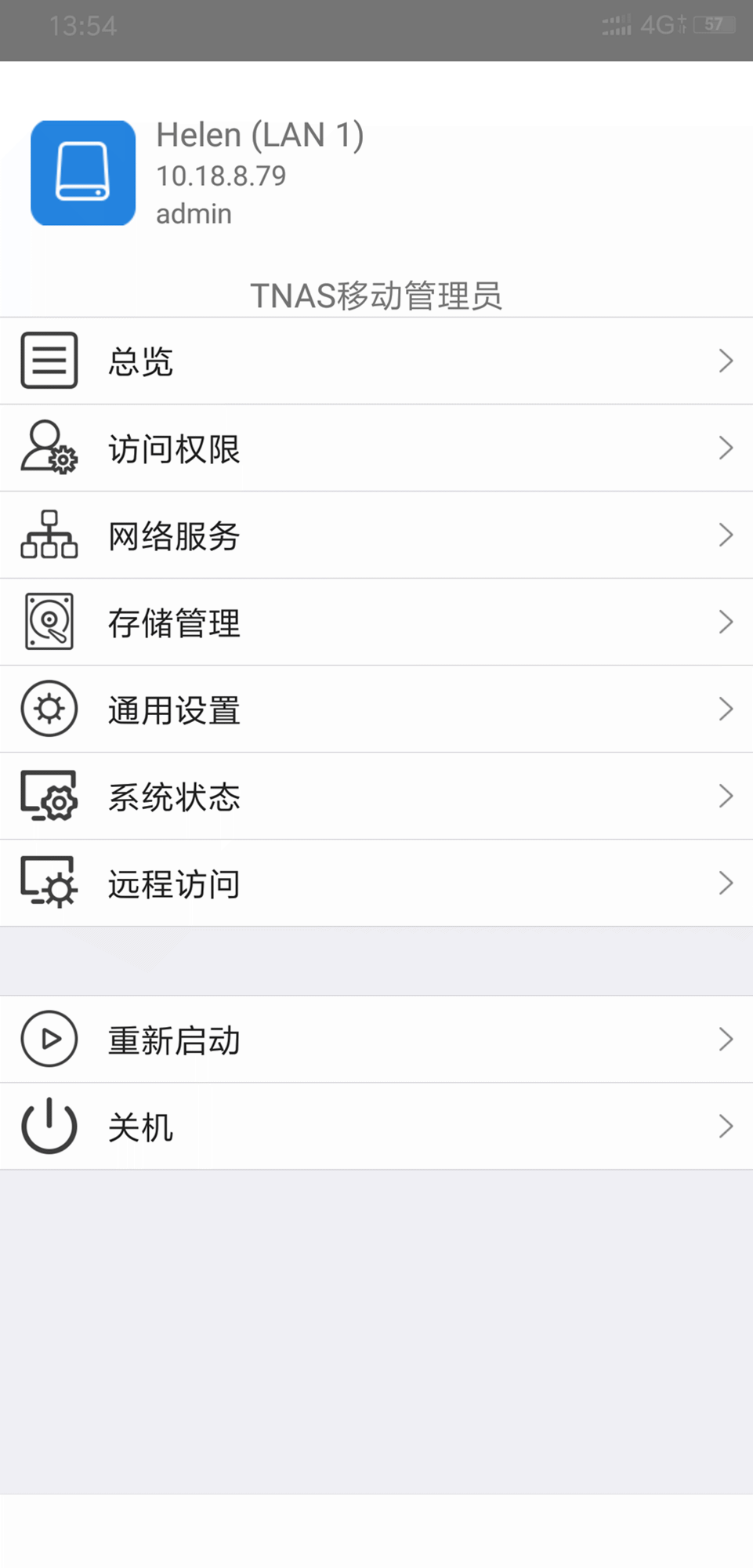753x1568 pixels.
Task: Open the 通用设置 gear icon
Action: 49,709
